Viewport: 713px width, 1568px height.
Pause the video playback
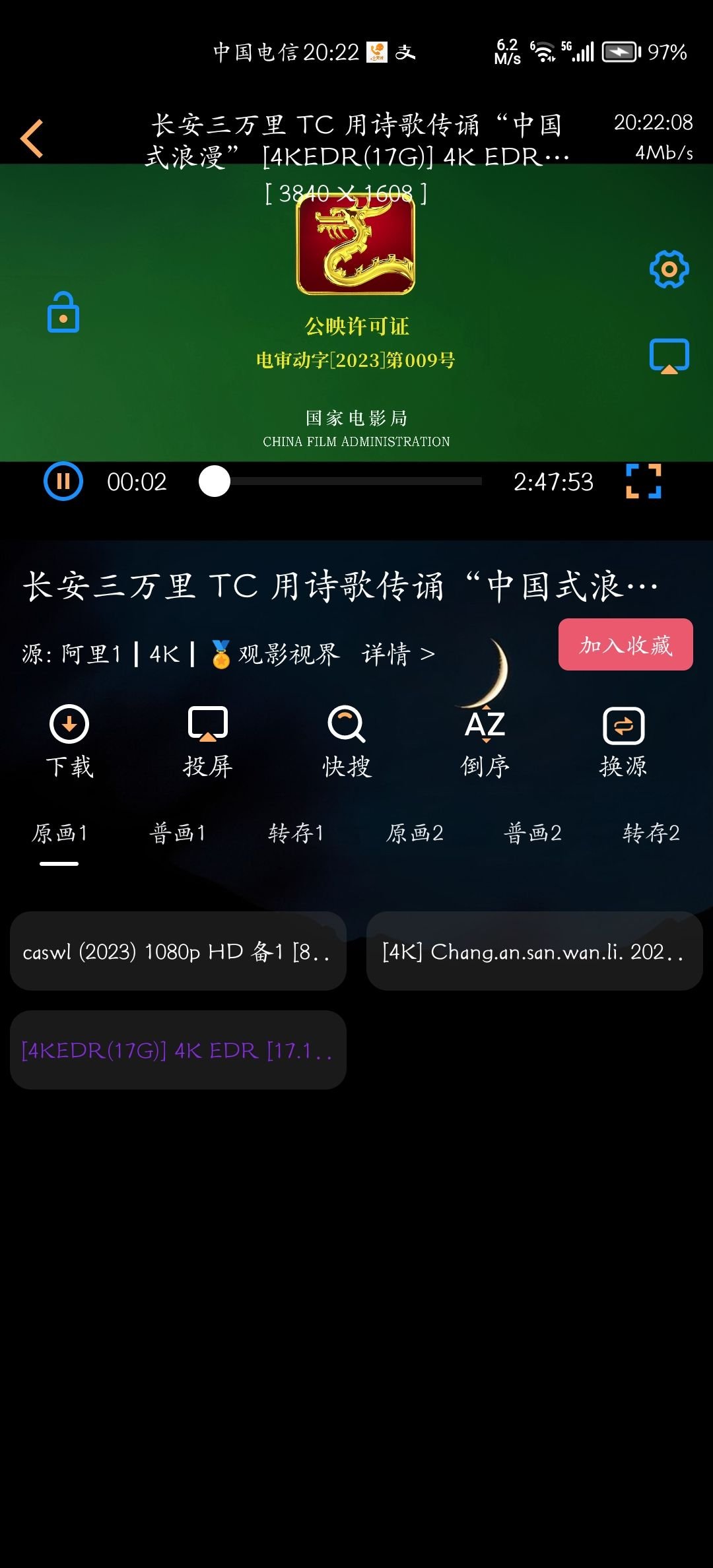(63, 482)
